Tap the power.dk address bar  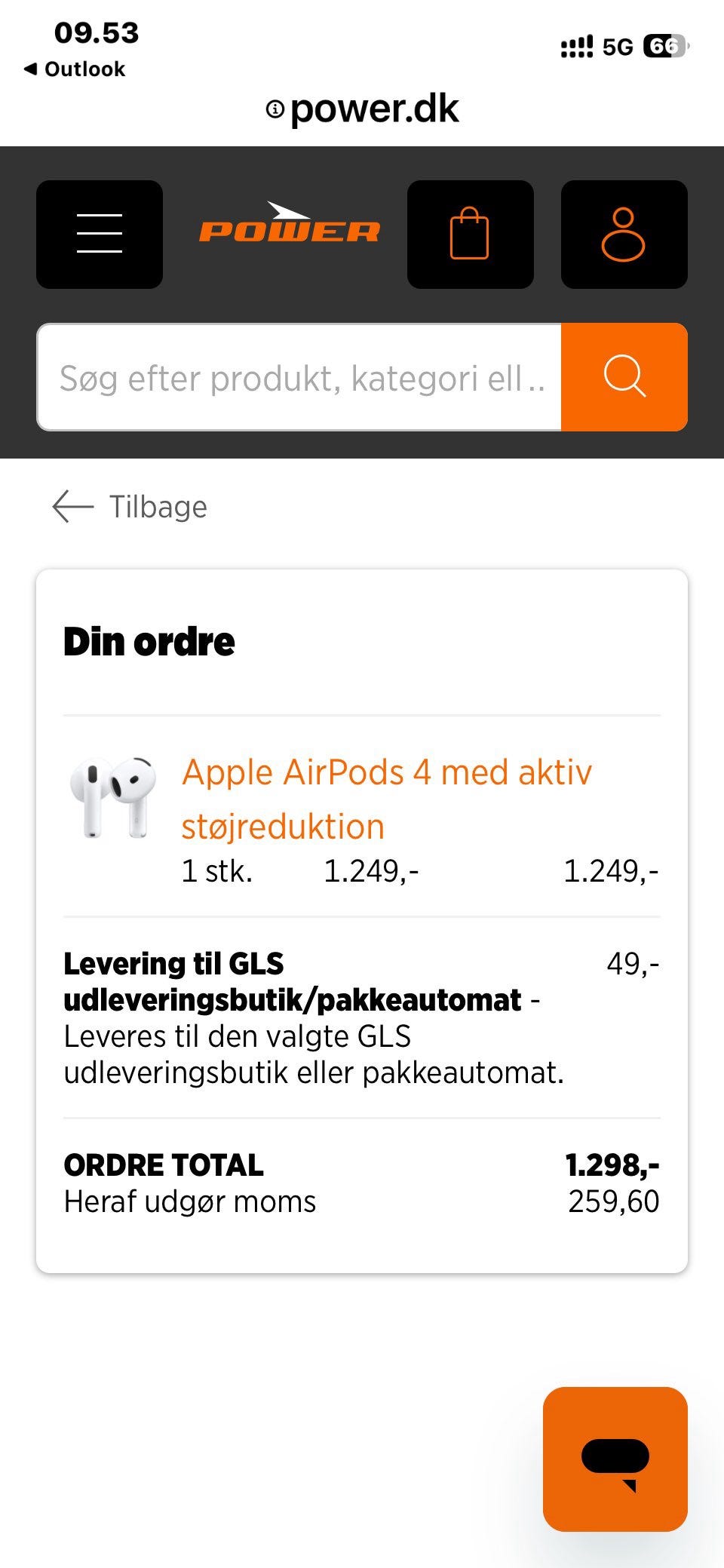[x=362, y=109]
